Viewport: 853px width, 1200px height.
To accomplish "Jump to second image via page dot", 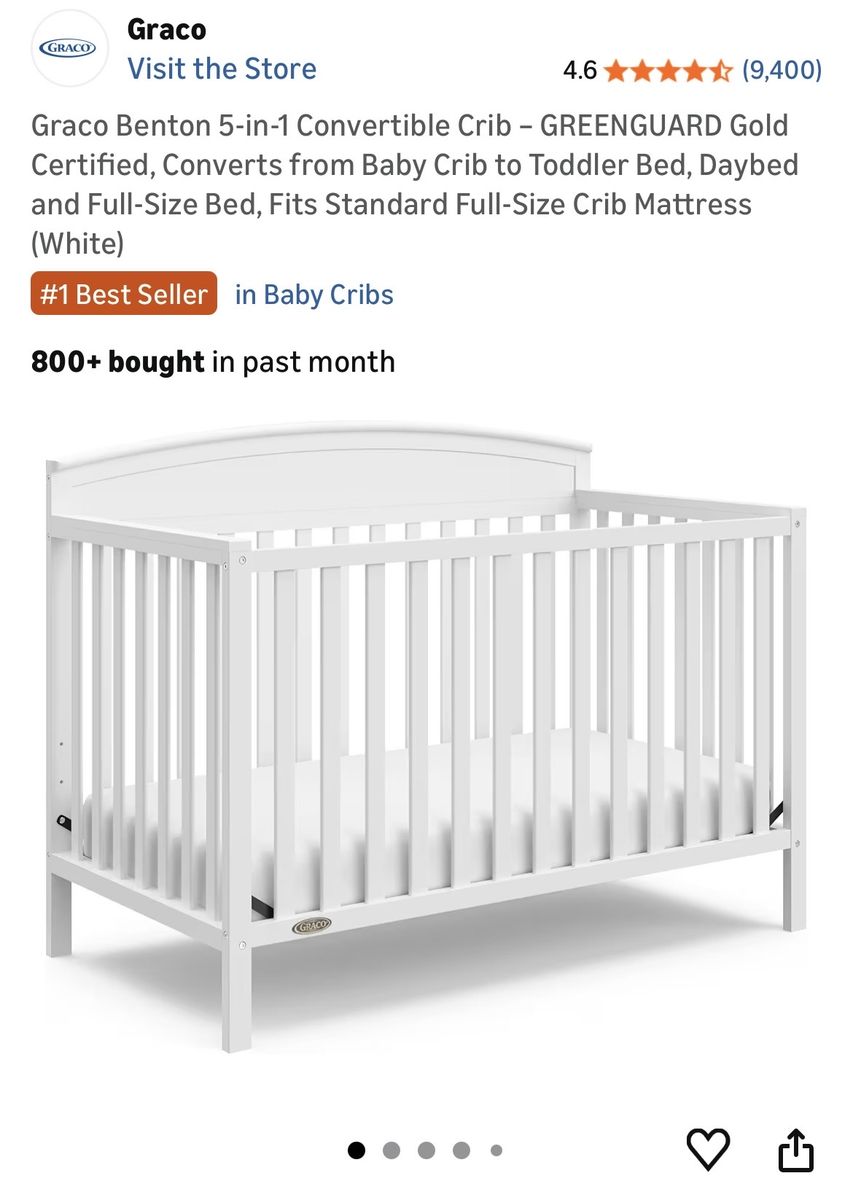I will [x=391, y=1151].
